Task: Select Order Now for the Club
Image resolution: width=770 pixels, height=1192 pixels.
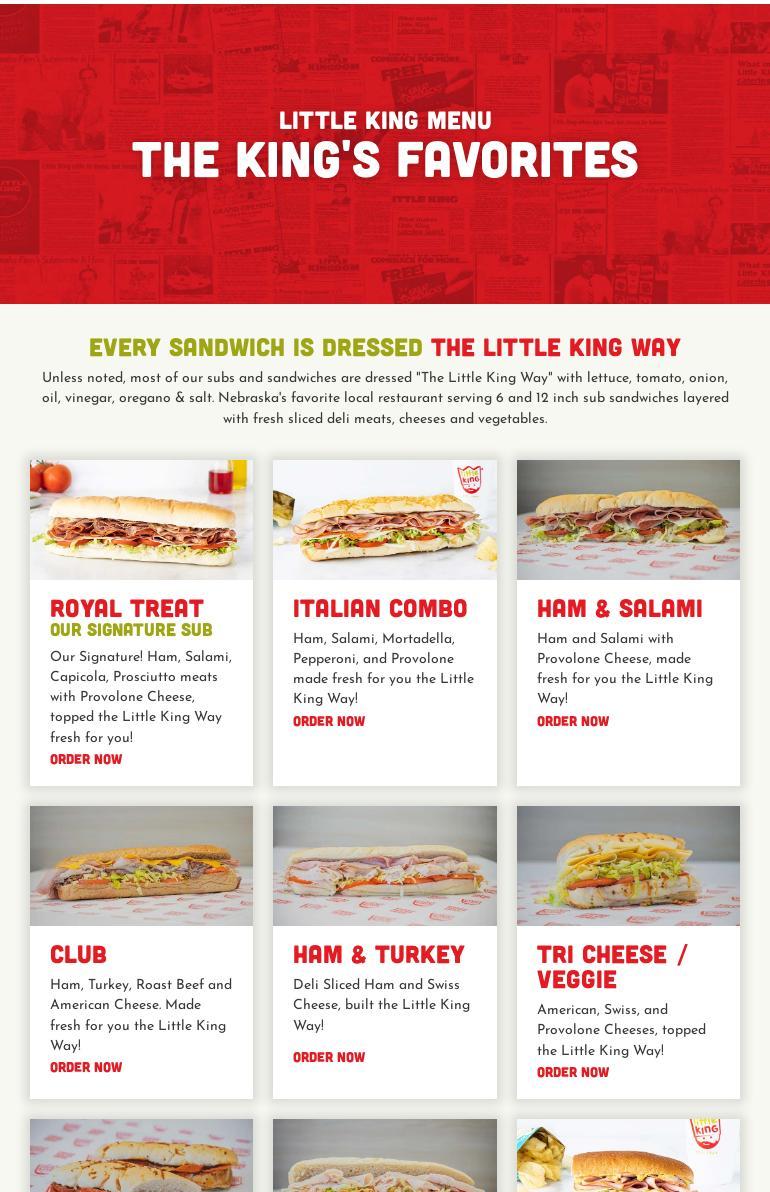Action: coord(86,1068)
